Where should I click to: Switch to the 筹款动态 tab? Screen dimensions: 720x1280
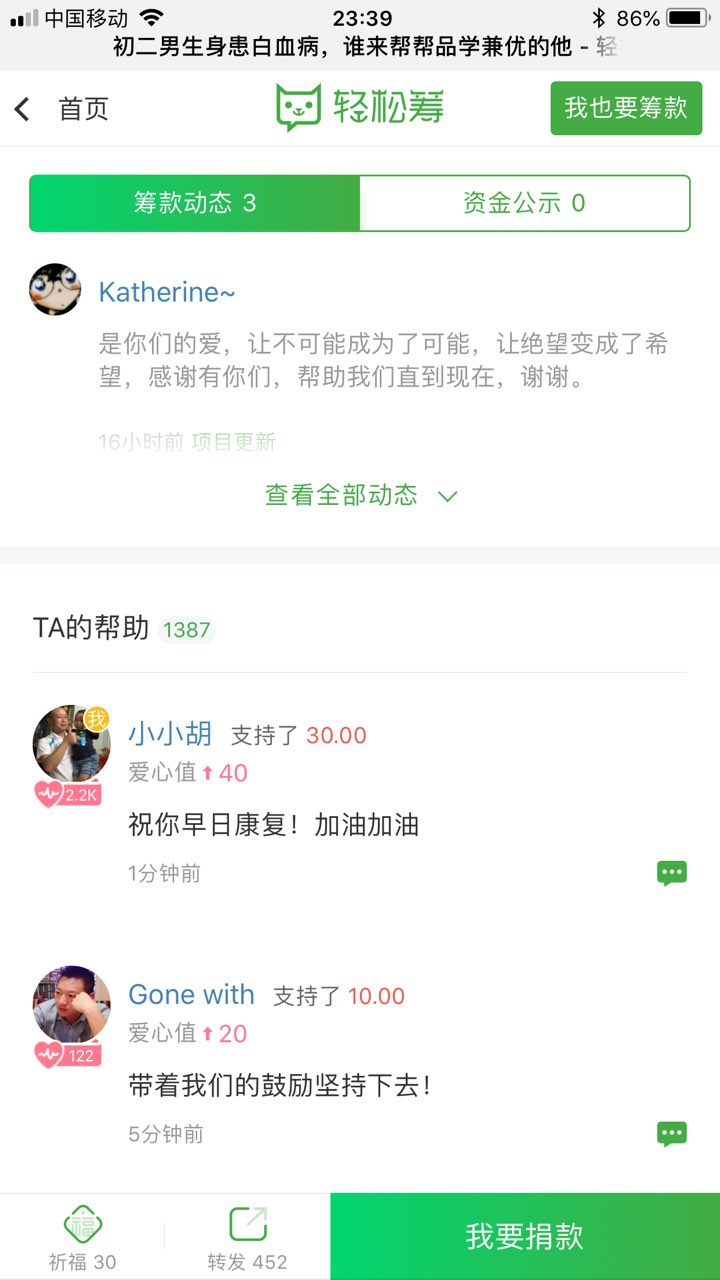pyautogui.click(x=195, y=203)
